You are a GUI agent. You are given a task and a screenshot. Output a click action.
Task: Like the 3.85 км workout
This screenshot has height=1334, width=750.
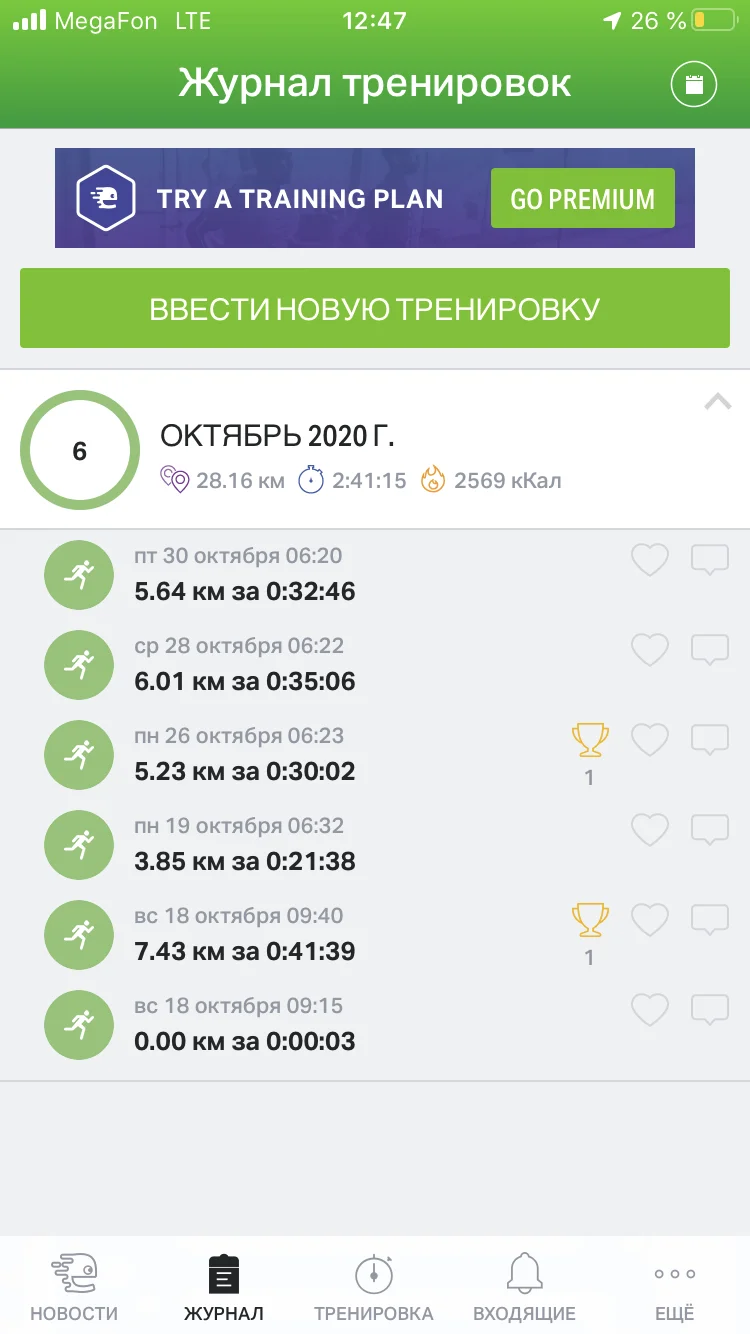coord(649,830)
